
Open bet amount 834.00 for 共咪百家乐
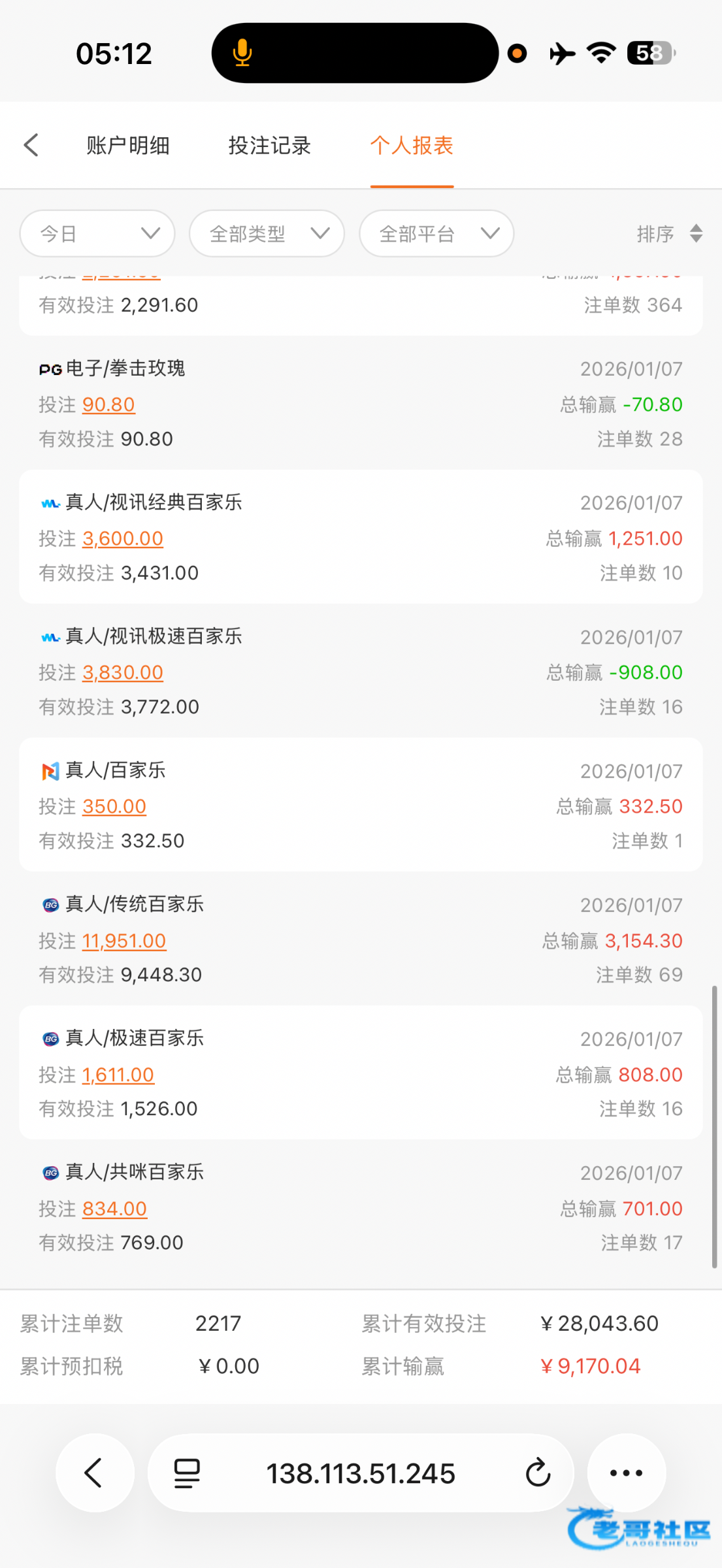pos(114,1209)
